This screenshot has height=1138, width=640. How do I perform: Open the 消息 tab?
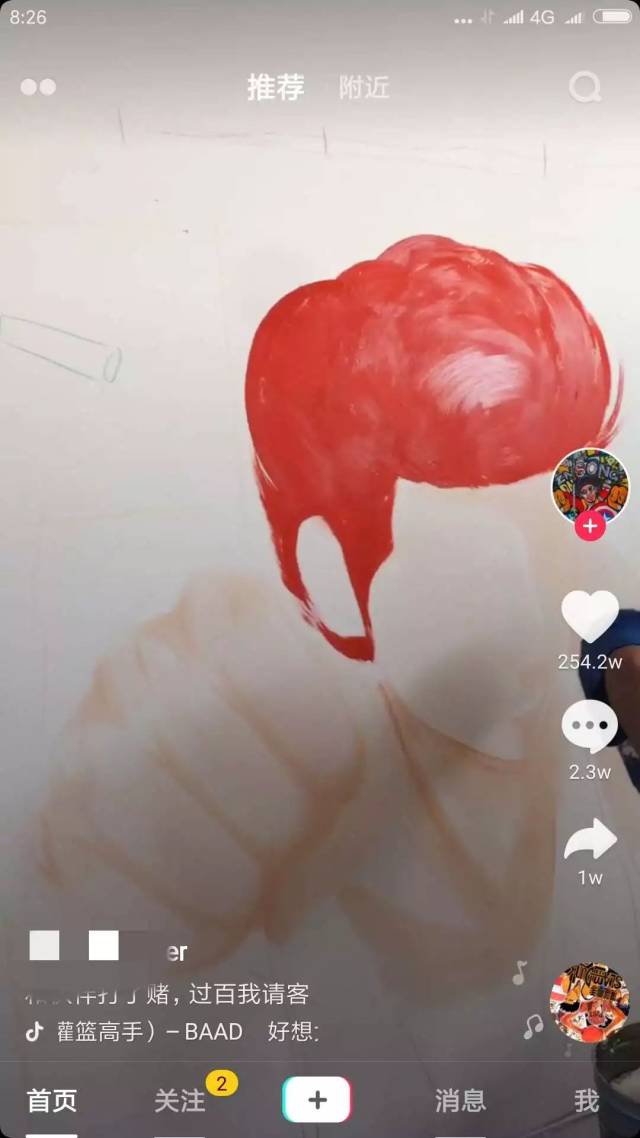[x=460, y=1101]
